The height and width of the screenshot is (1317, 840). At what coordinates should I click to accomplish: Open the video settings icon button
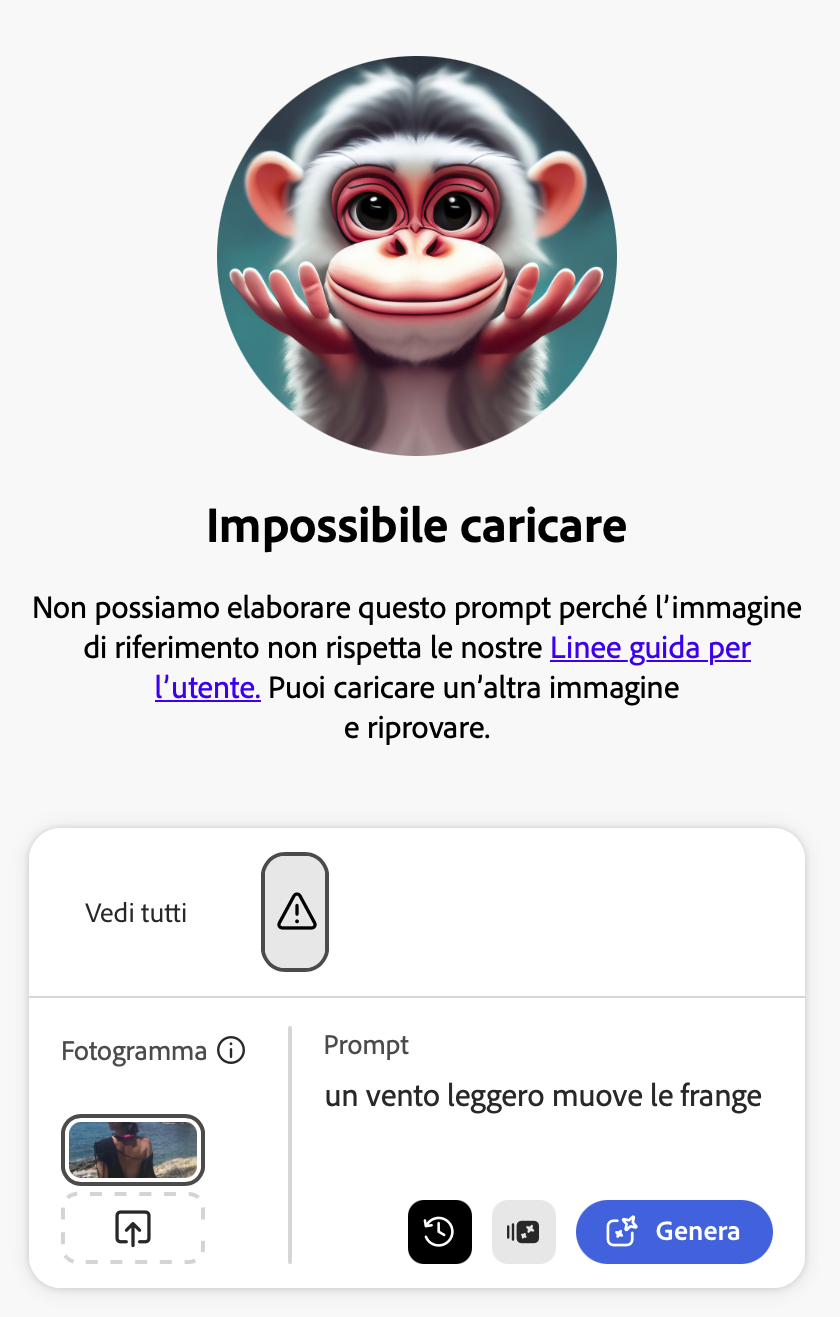524,1231
